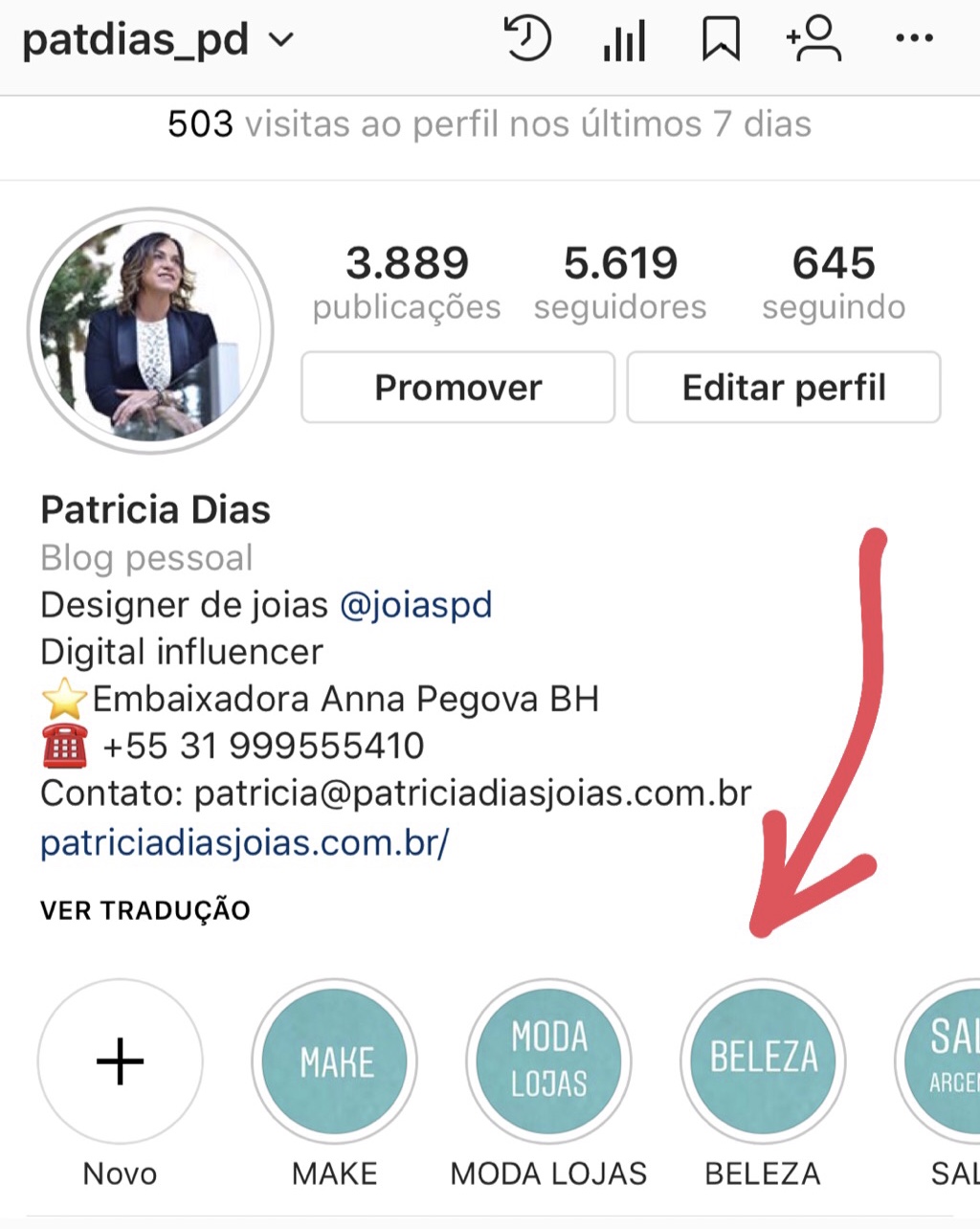View the 503 profile visits insight

point(489,124)
